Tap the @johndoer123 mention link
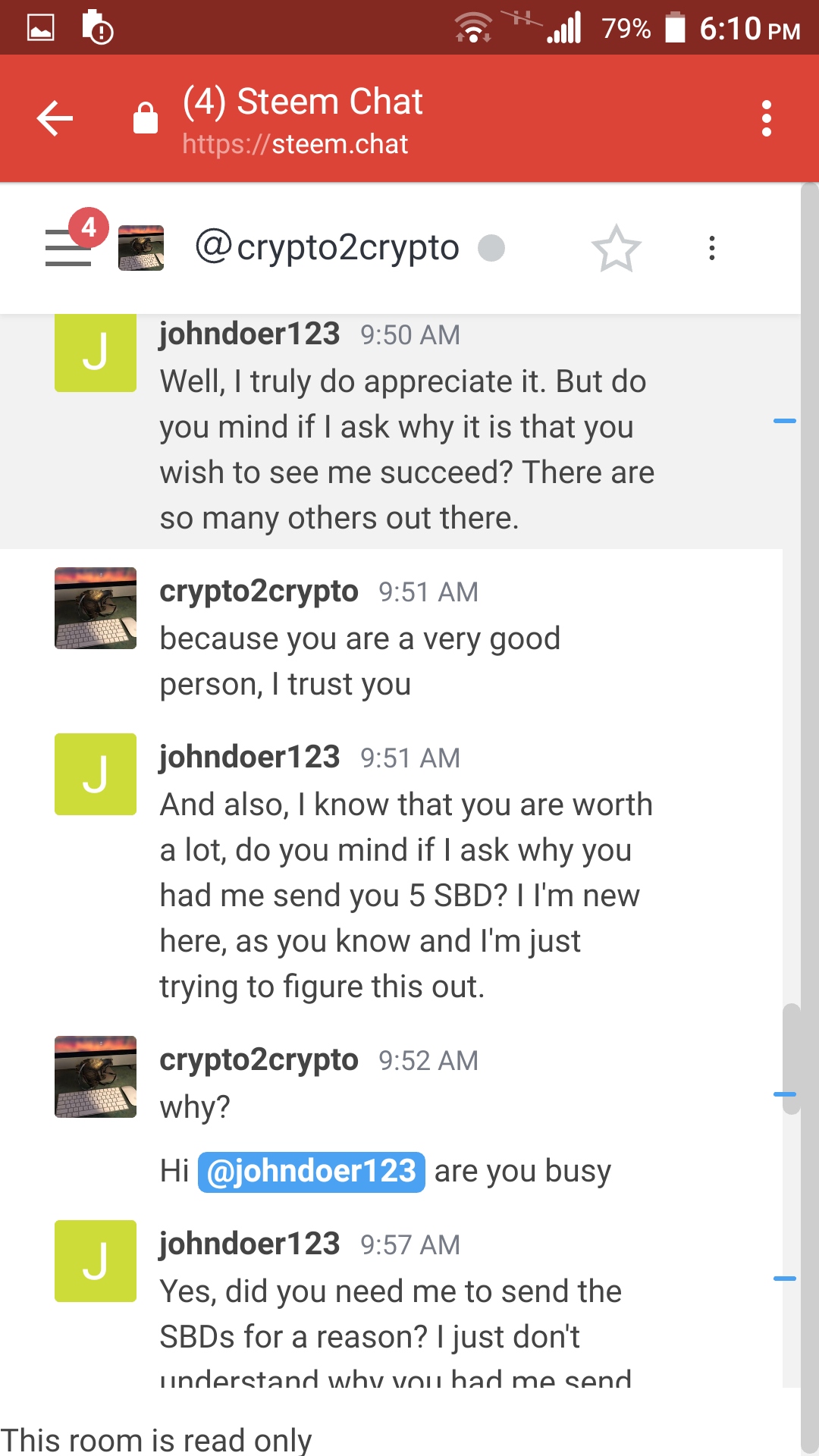Viewport: 819px width, 1456px height. tap(311, 1171)
